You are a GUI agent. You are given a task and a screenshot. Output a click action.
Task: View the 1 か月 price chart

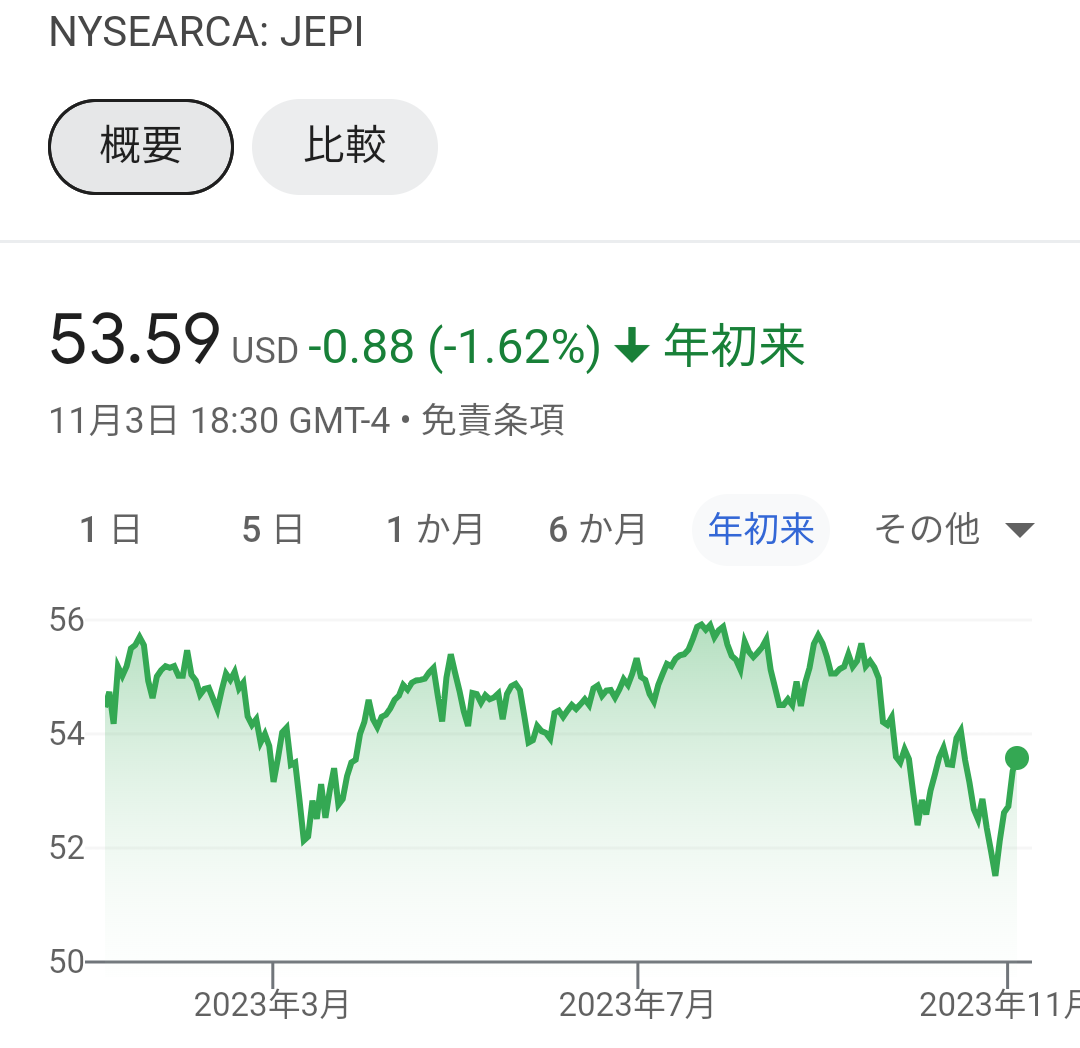pos(436,529)
